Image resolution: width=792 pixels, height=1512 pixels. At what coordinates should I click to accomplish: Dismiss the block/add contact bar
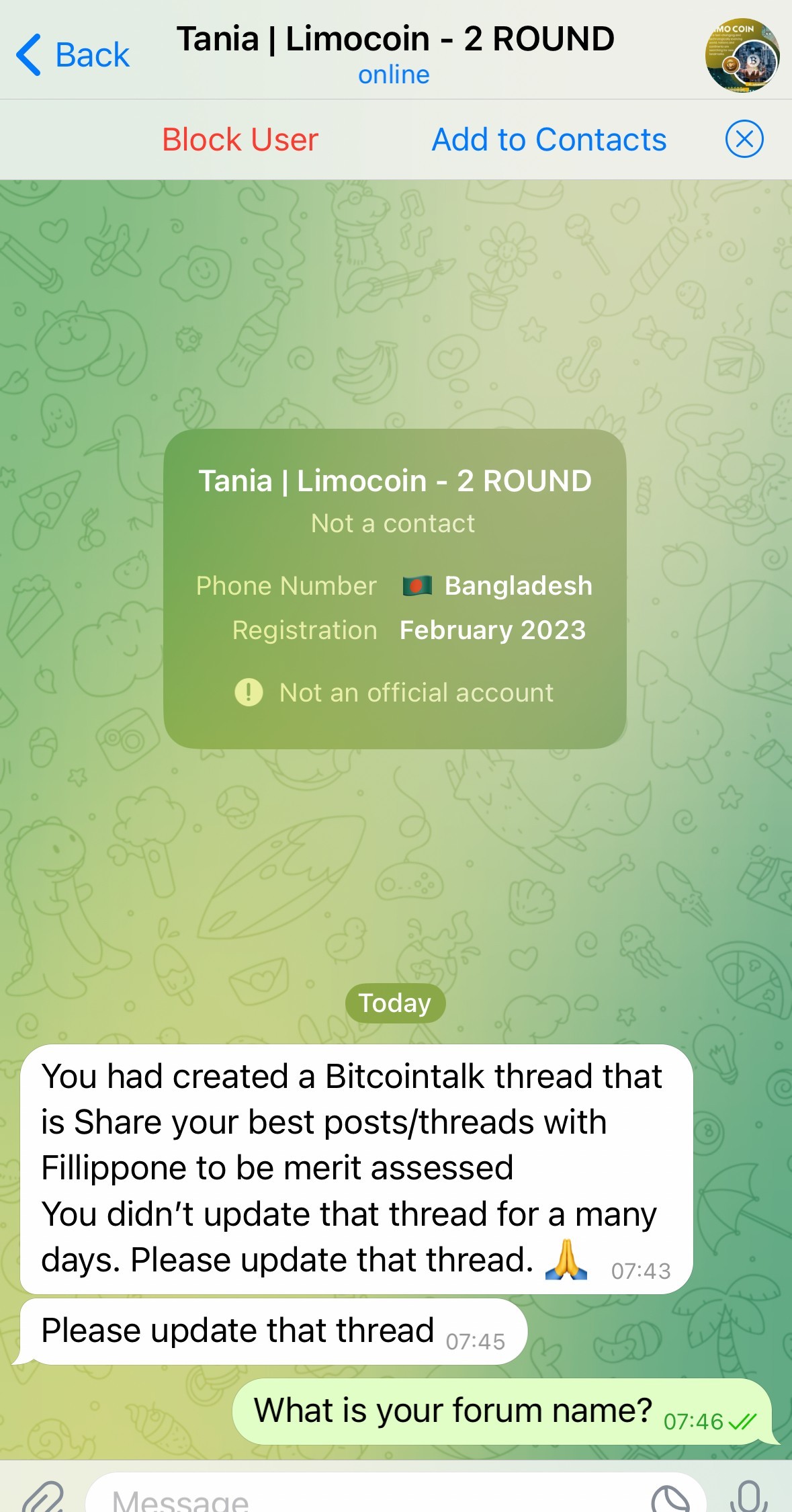point(744,140)
